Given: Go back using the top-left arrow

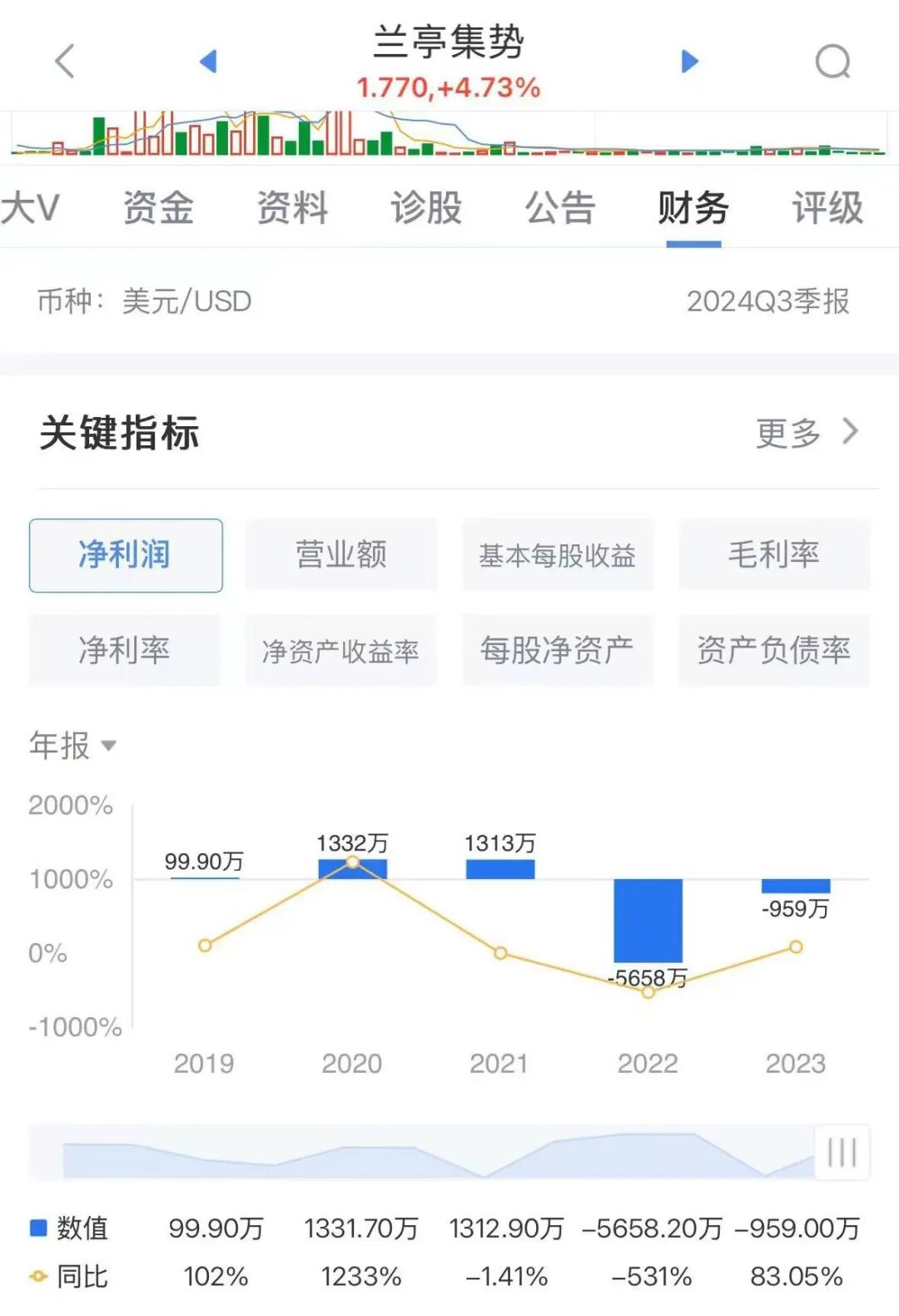Looking at the screenshot, I should 65,61.
